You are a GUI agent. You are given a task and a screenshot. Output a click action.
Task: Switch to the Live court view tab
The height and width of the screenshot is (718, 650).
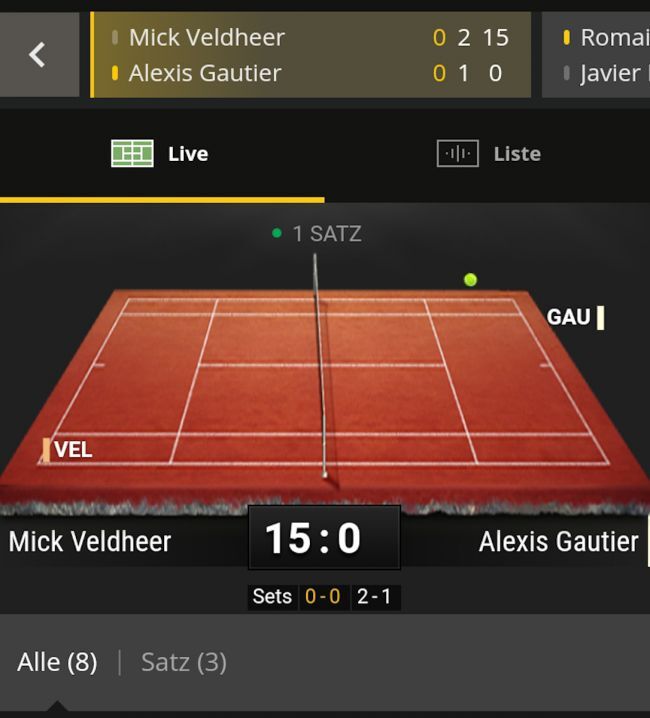click(161, 154)
